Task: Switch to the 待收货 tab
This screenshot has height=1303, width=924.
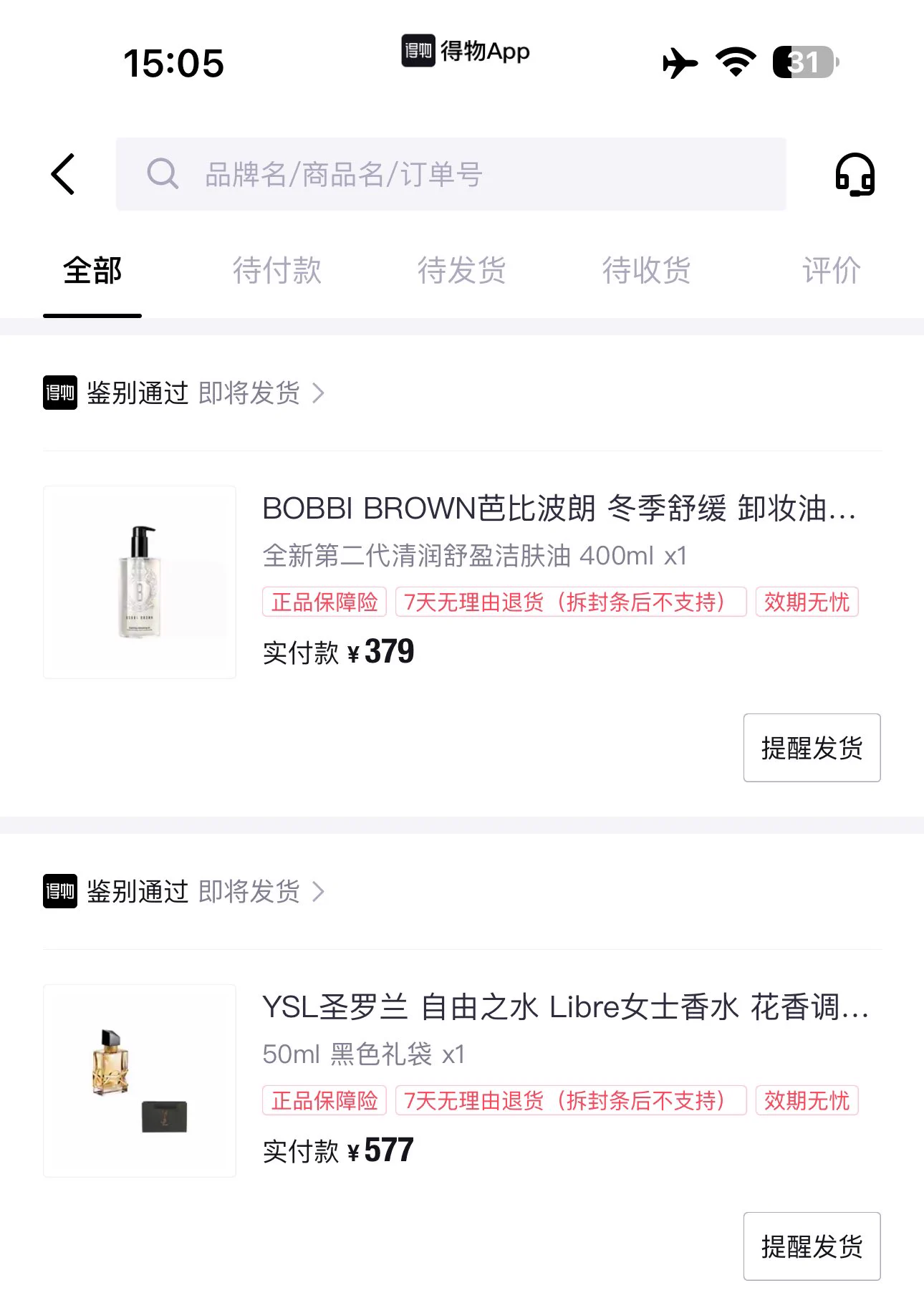Action: (x=646, y=271)
